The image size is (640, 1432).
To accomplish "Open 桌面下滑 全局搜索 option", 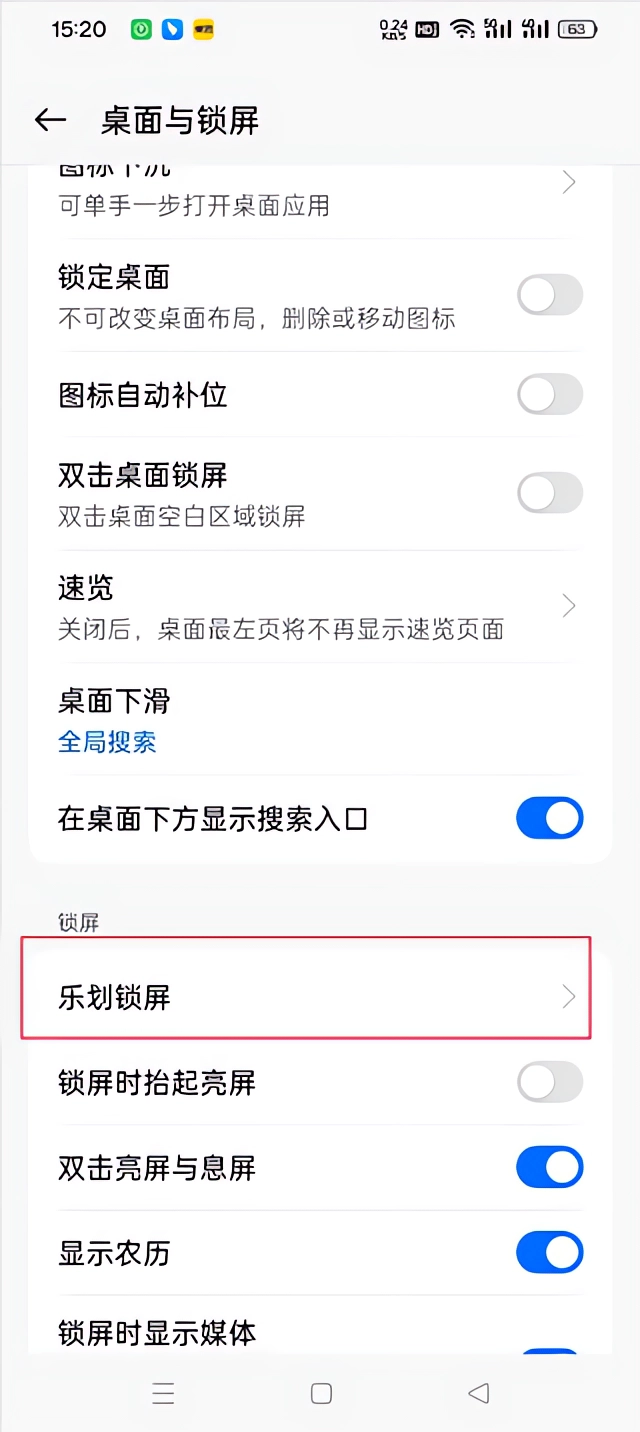I will point(320,721).
